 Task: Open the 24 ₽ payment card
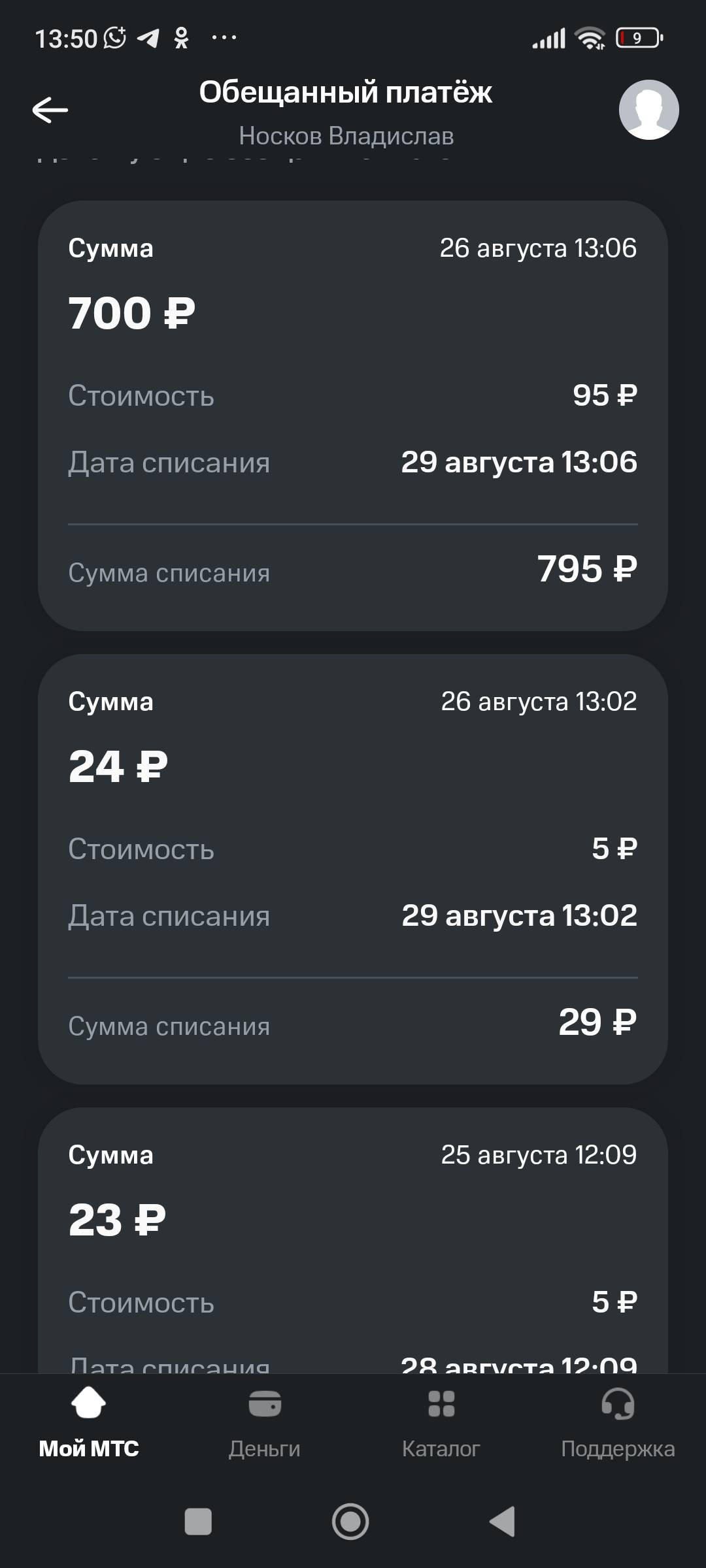pos(353,869)
